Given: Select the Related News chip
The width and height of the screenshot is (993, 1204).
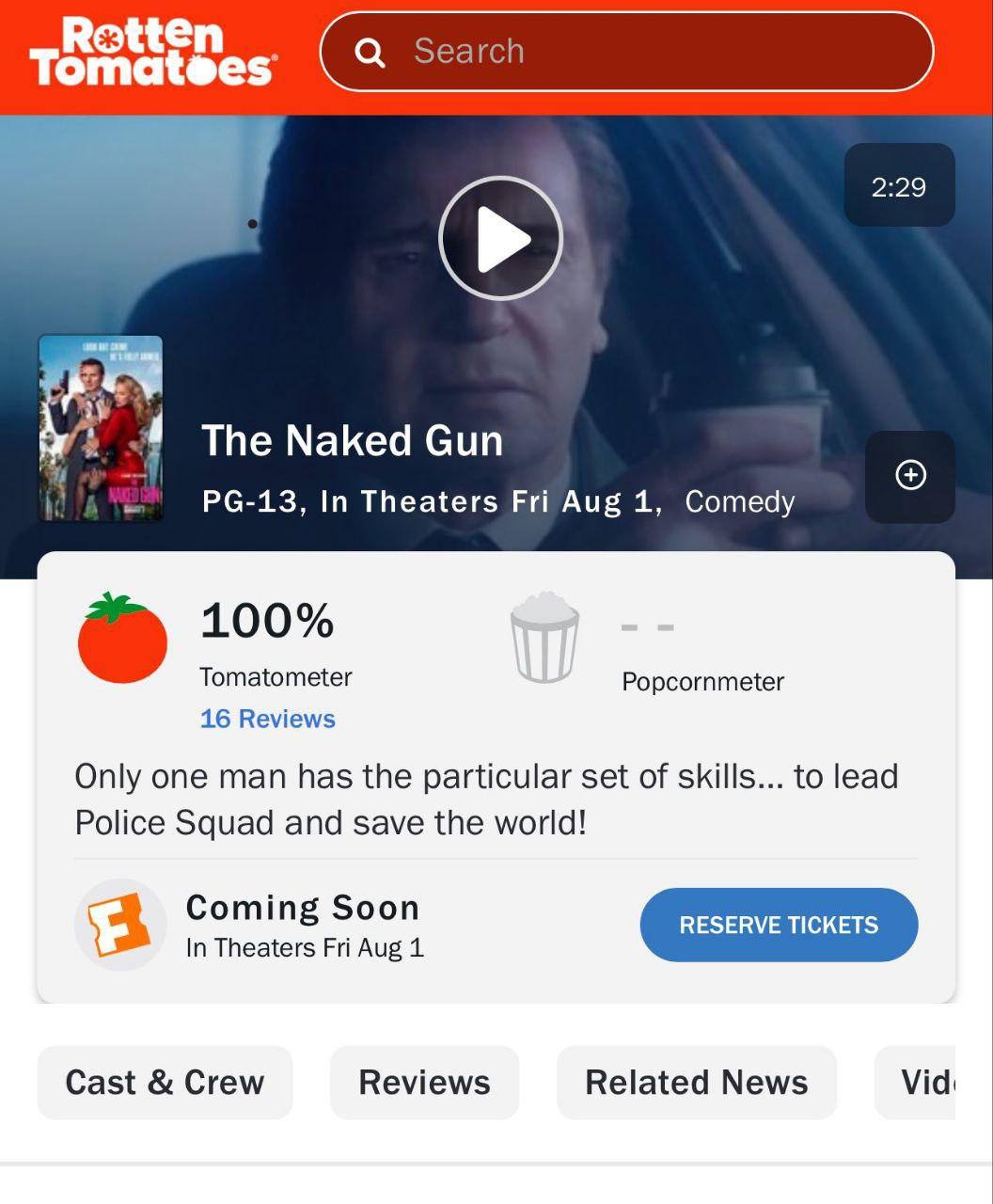Looking at the screenshot, I should (696, 1083).
